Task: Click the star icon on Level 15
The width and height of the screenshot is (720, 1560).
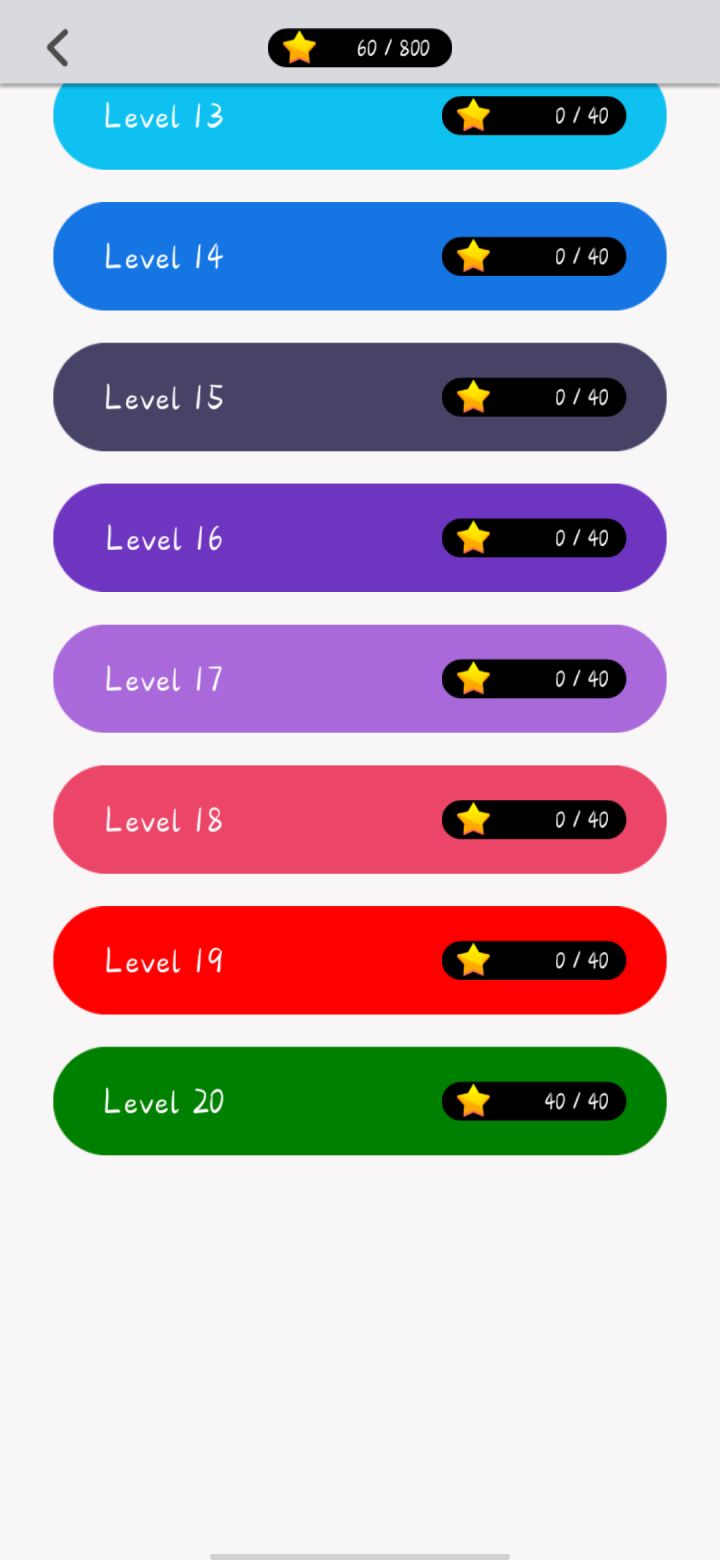Action: coord(472,397)
